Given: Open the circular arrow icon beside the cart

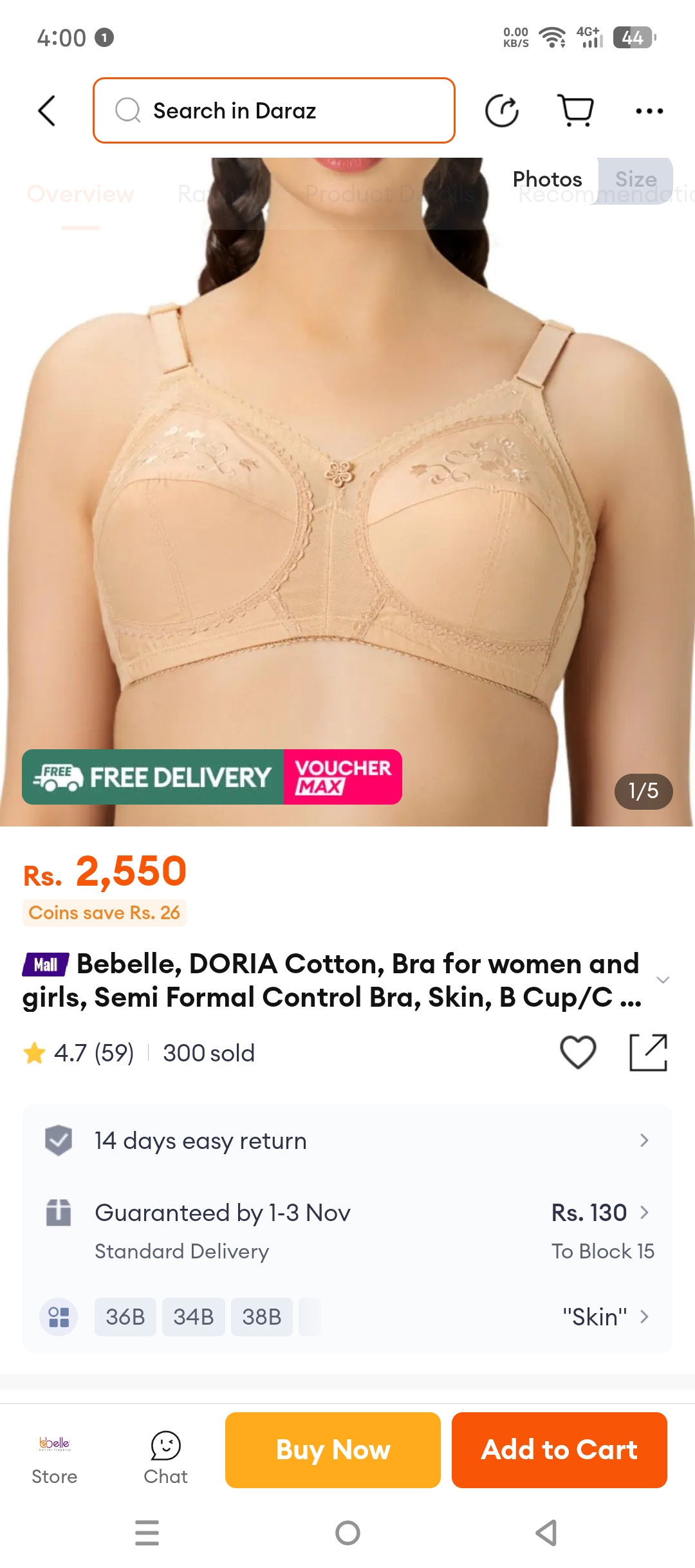Looking at the screenshot, I should pyautogui.click(x=502, y=111).
